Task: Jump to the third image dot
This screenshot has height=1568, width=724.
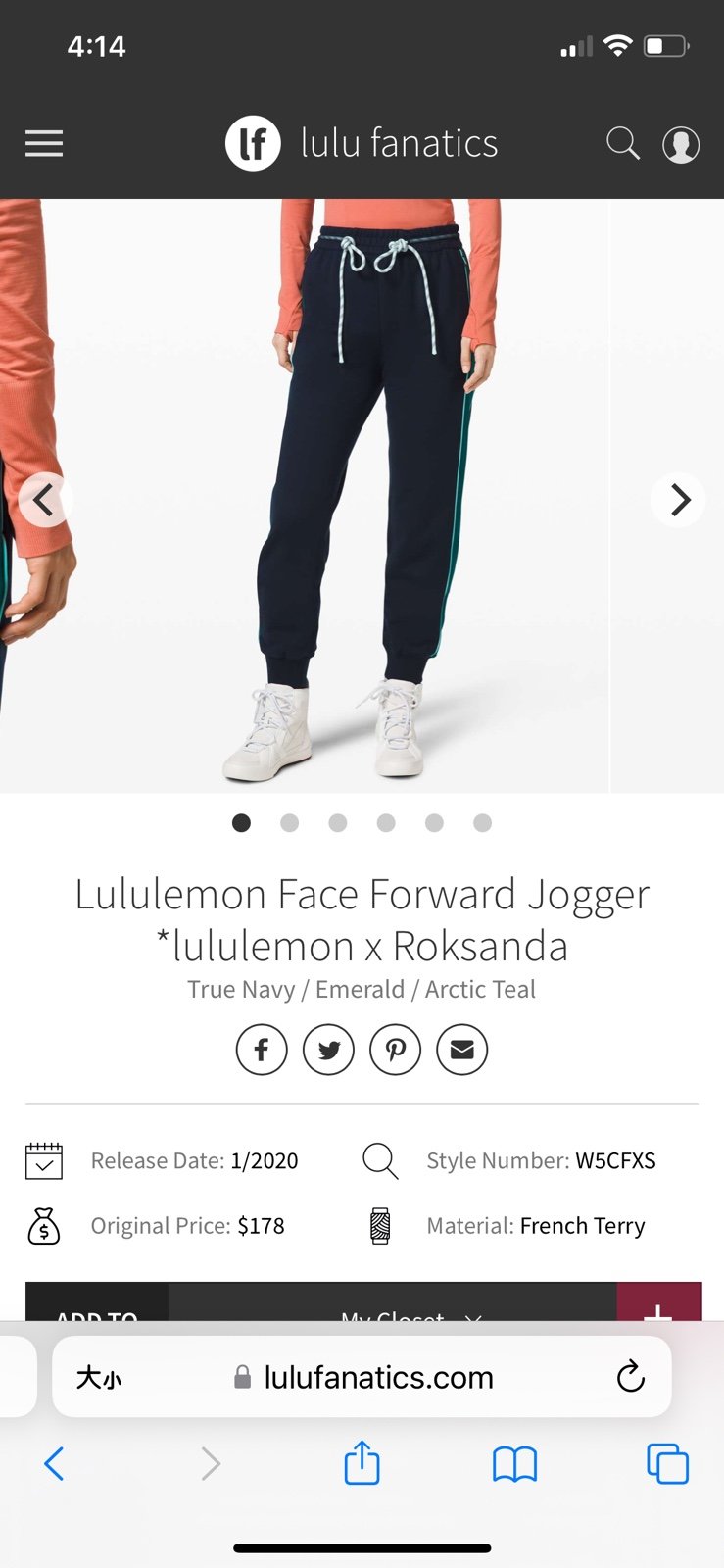Action: tap(338, 823)
